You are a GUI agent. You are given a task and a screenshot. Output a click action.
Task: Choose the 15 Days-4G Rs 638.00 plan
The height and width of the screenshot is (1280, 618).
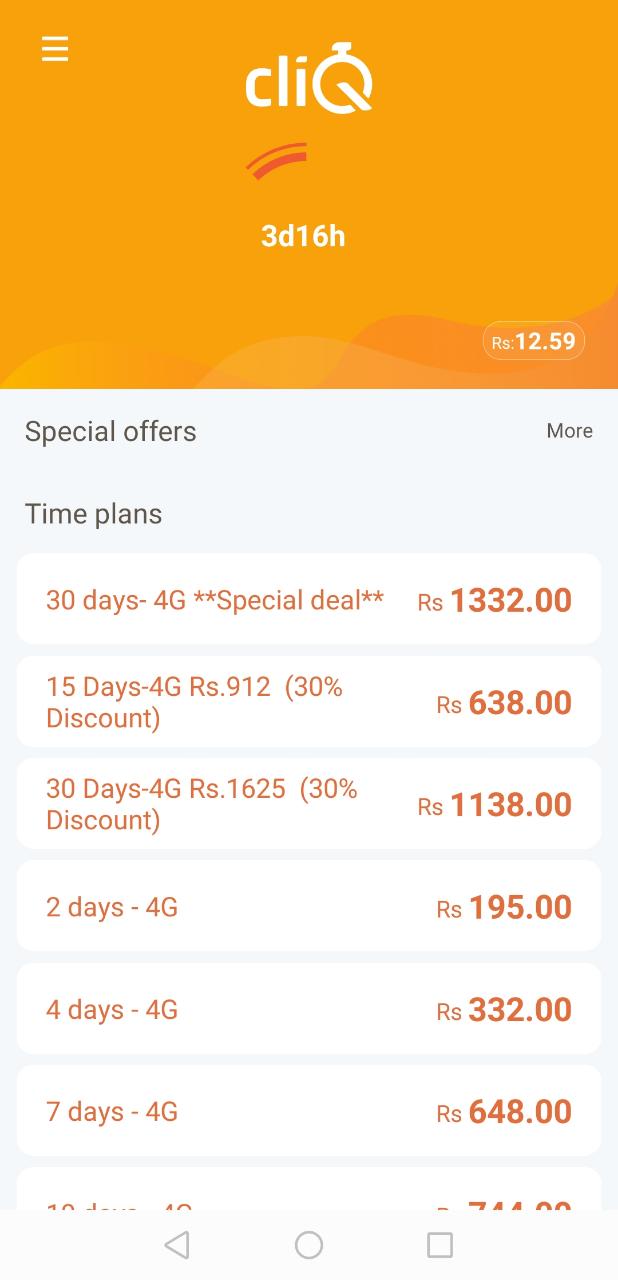pos(309,702)
